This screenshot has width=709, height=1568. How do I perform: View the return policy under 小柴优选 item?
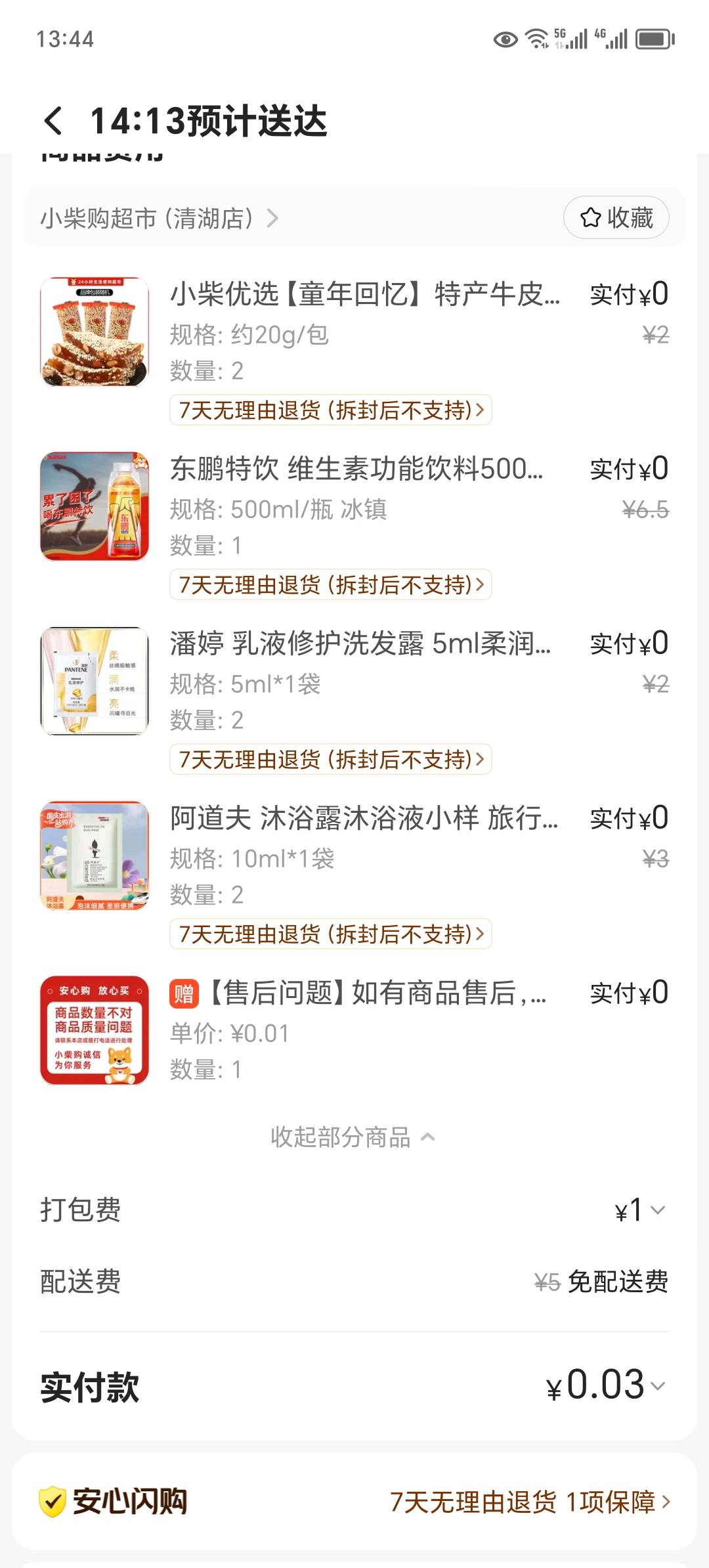330,410
